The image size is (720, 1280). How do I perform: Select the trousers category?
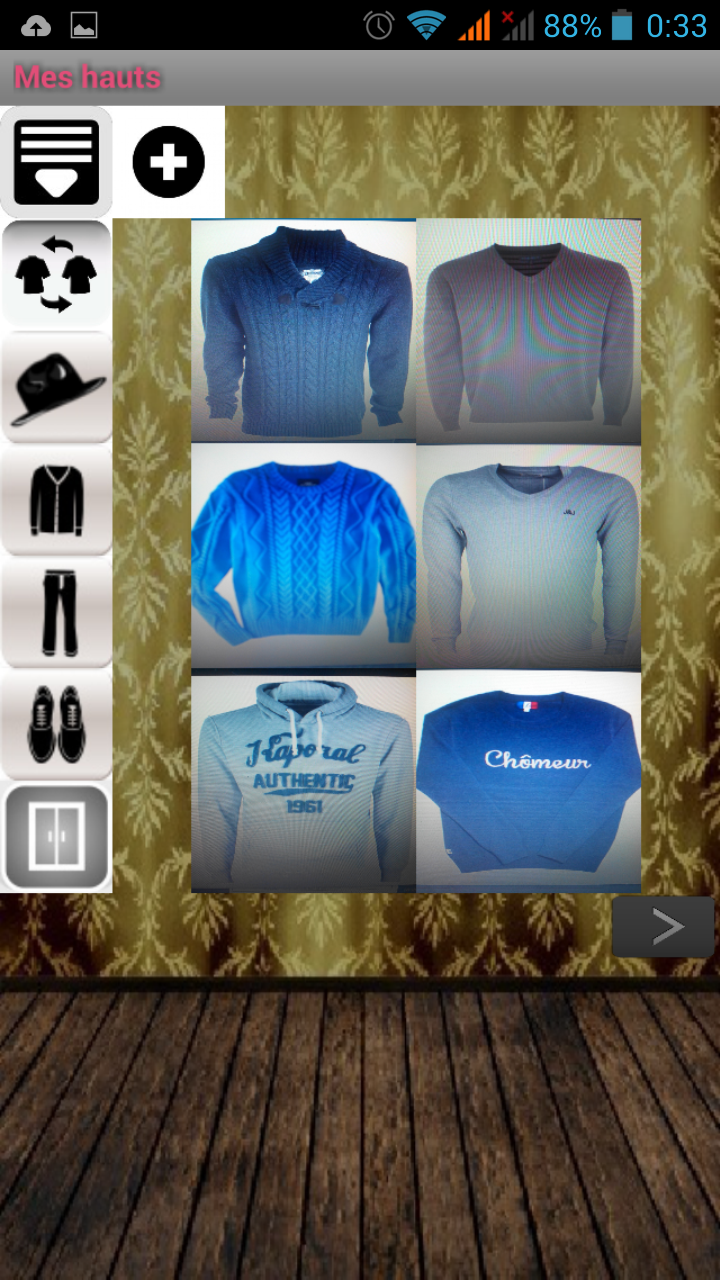pyautogui.click(x=56, y=611)
